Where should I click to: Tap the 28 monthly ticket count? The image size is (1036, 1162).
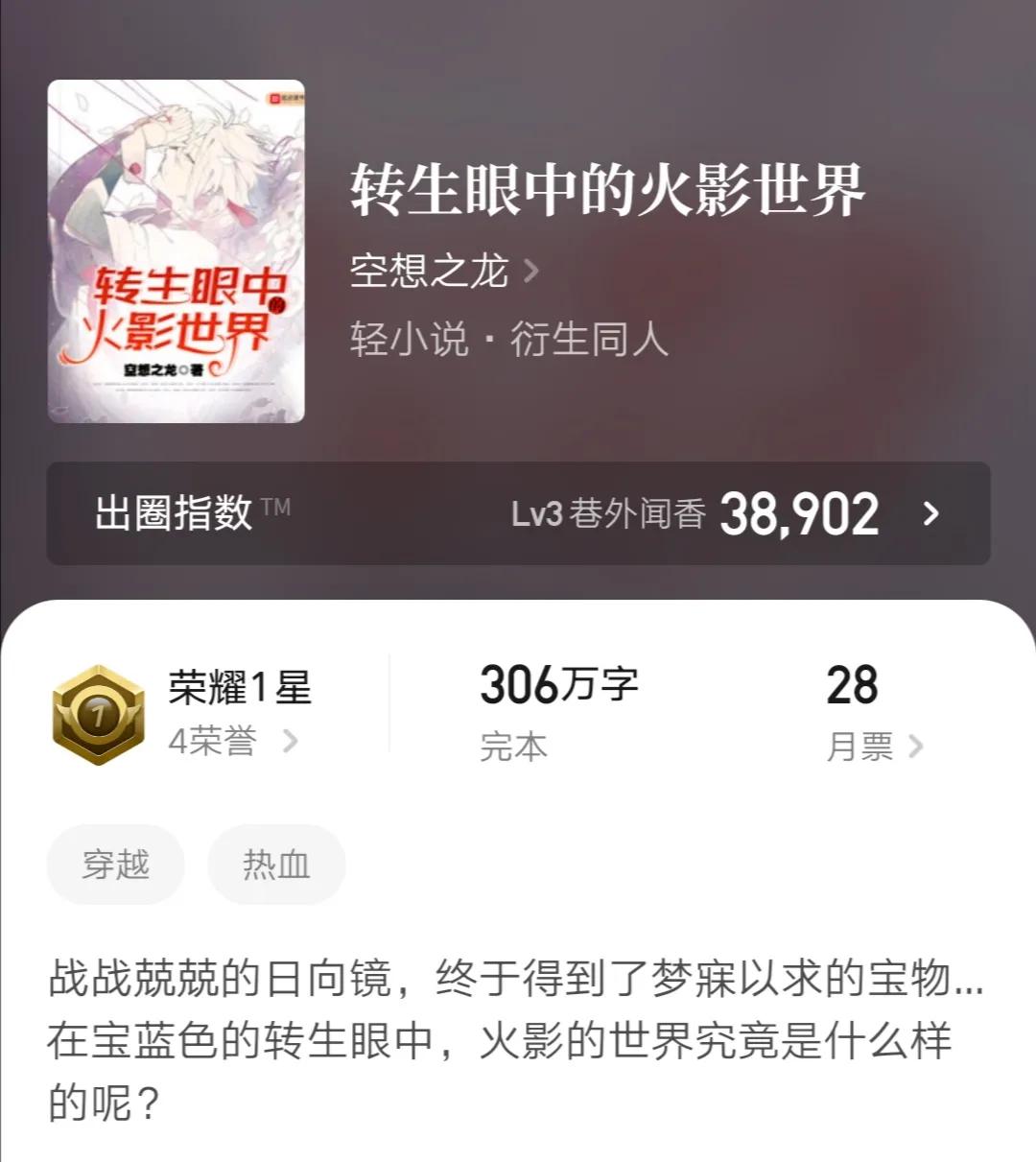coord(852,684)
